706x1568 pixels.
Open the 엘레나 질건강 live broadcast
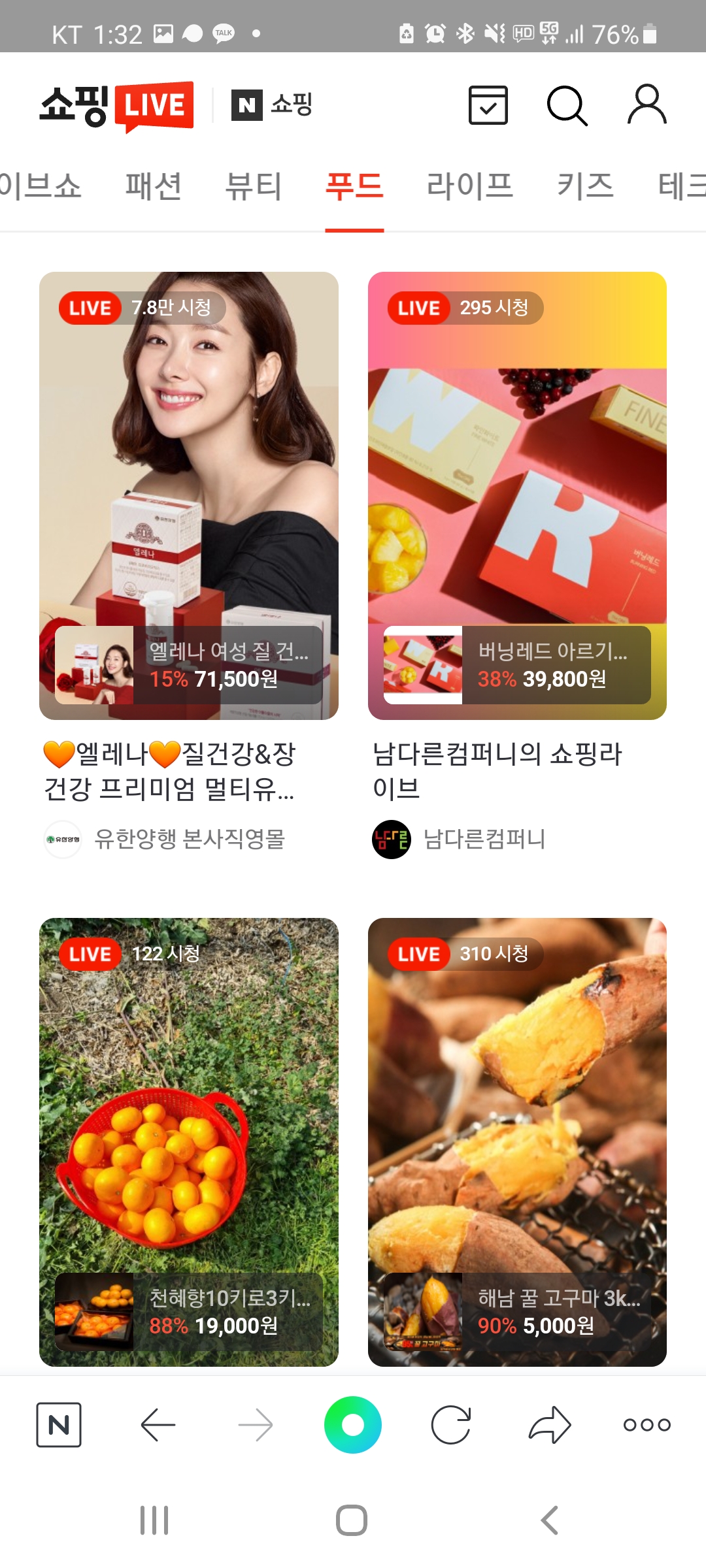pos(188,457)
